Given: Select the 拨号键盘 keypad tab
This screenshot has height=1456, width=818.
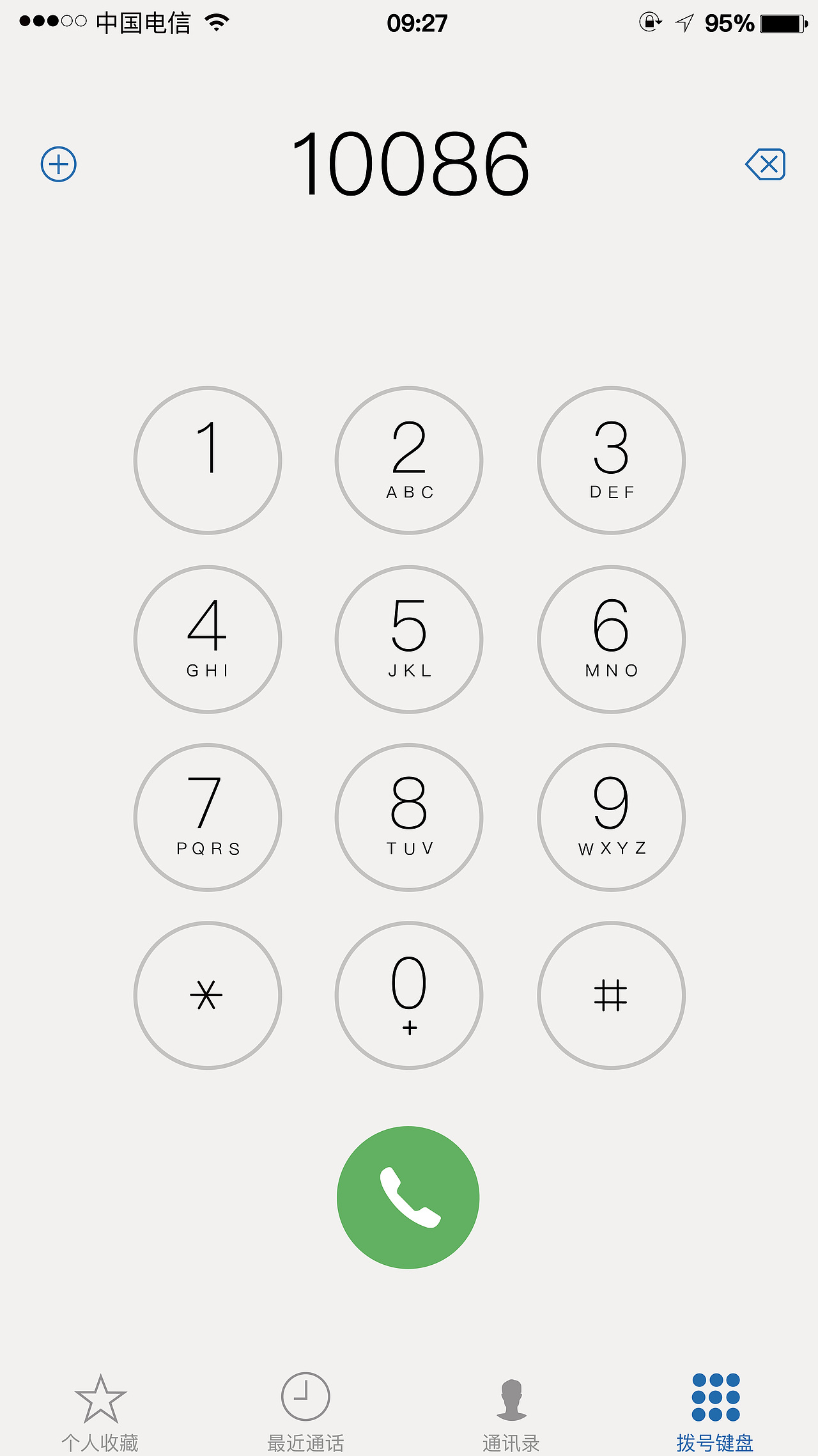Looking at the screenshot, I should (x=715, y=1409).
